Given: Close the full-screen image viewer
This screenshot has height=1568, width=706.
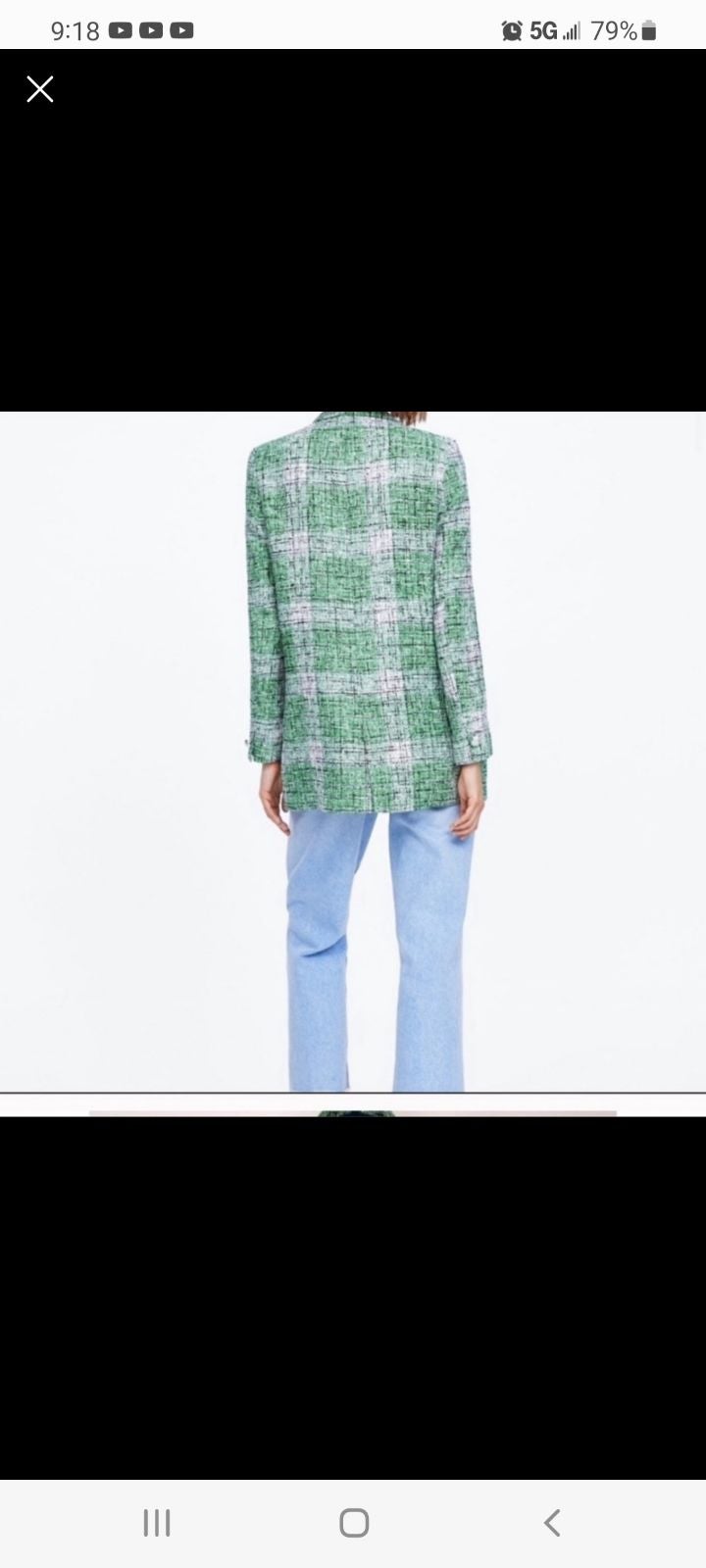Looking at the screenshot, I should click(39, 89).
